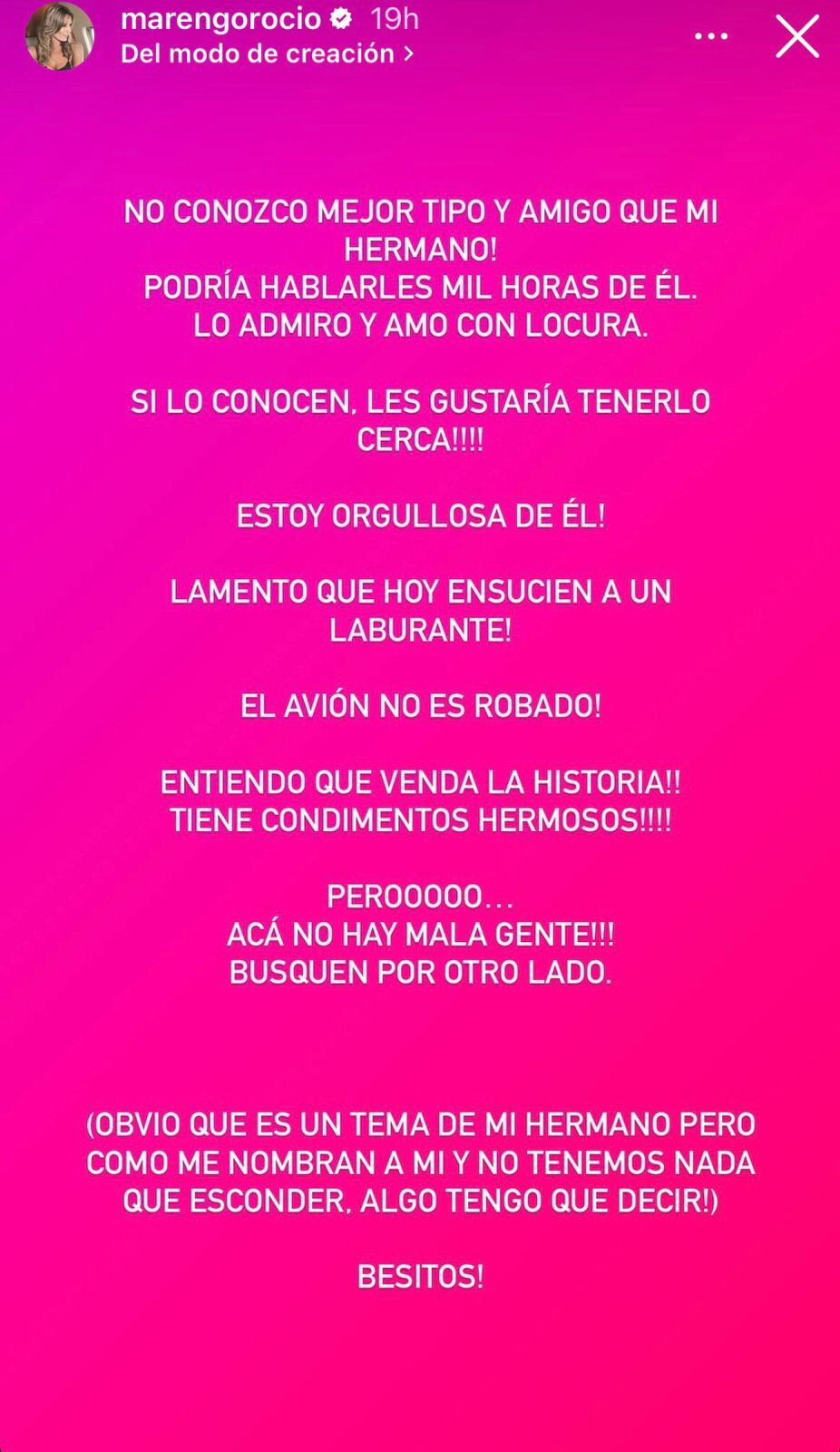Open the three-dot story options menu
Viewport: 840px width, 1452px height.
click(x=710, y=36)
